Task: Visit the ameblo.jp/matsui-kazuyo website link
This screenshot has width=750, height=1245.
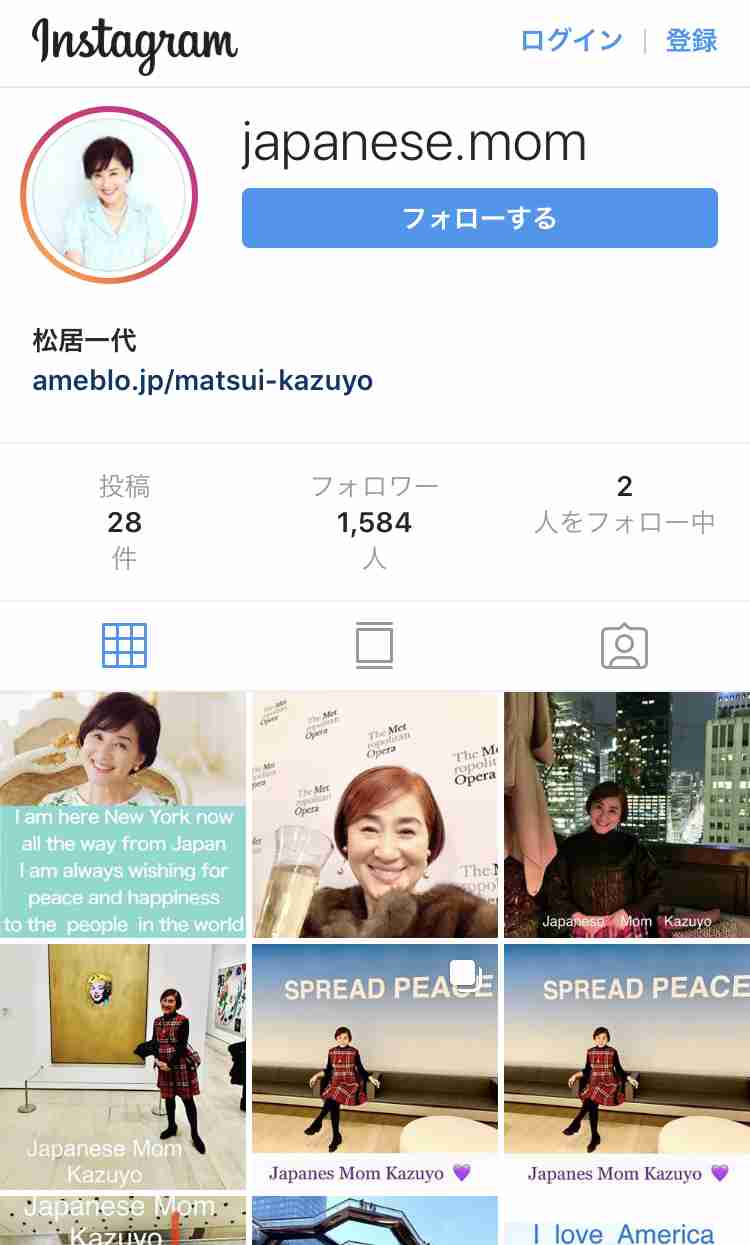Action: point(203,380)
